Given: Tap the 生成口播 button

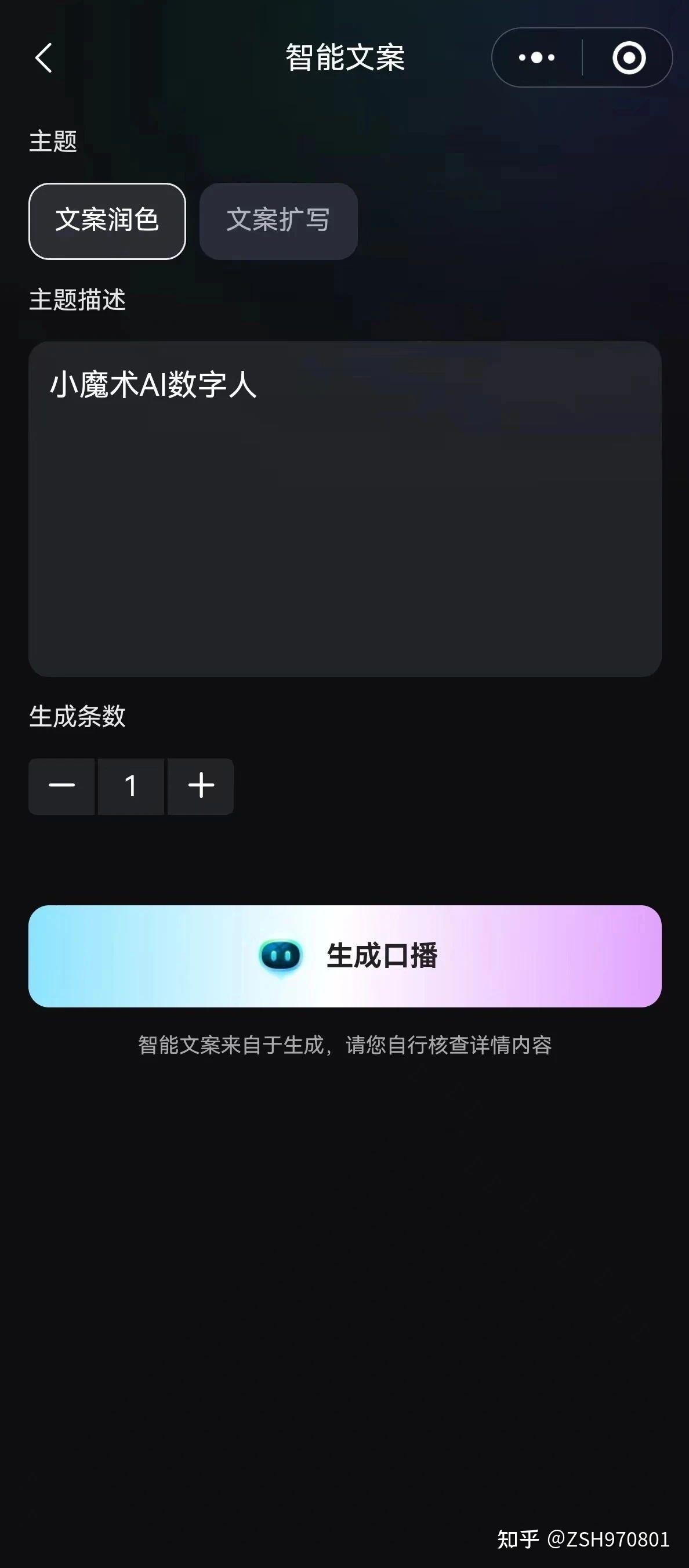Looking at the screenshot, I should click(x=344, y=957).
